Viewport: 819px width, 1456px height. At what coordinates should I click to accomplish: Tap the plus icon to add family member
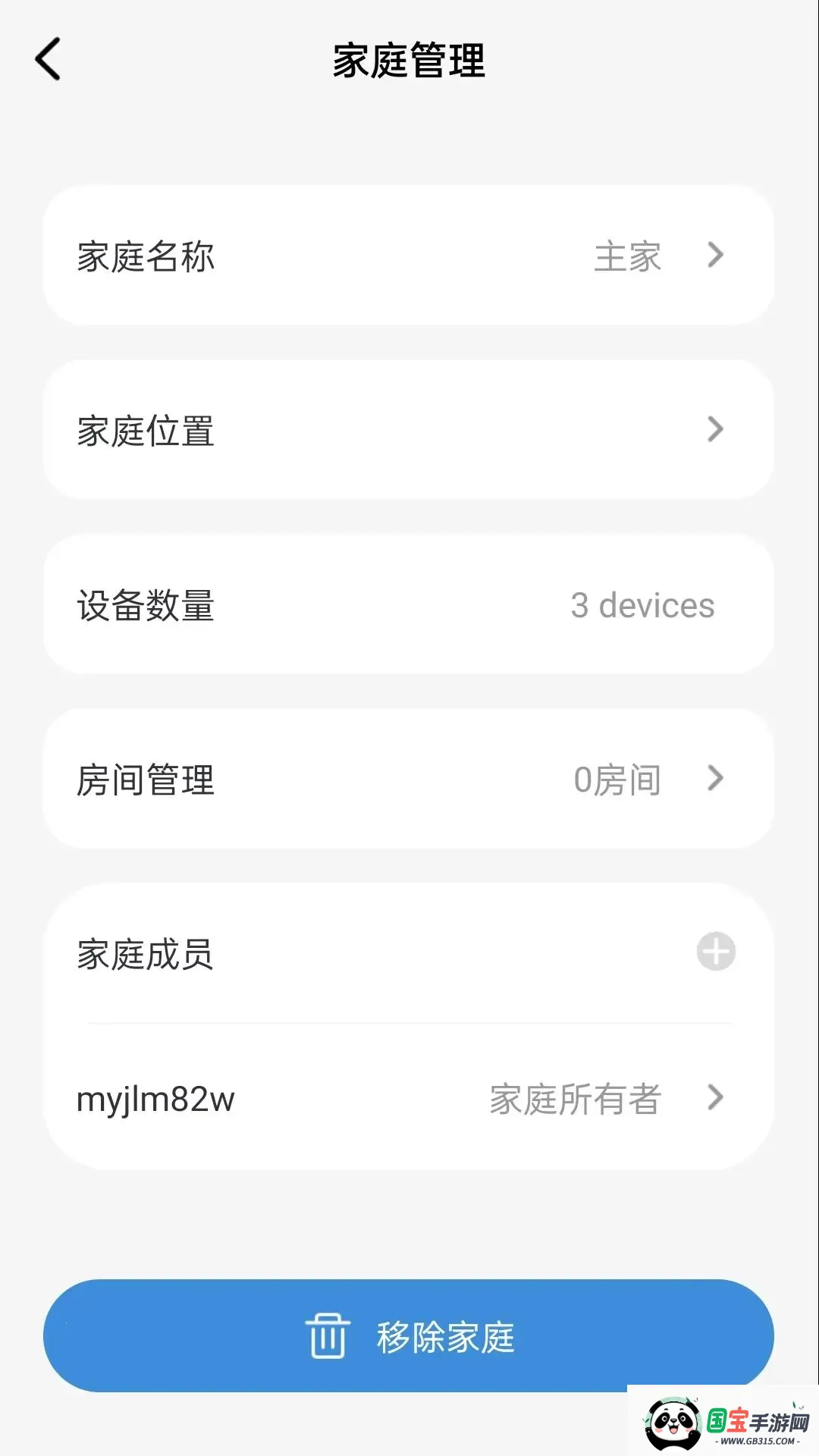point(715,952)
